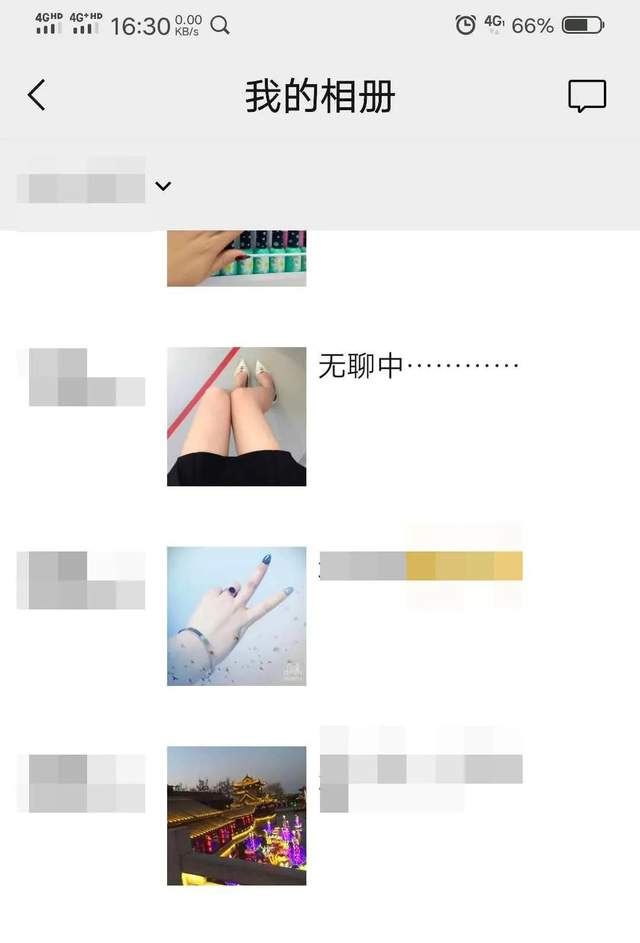Expand the year dropdown chevron
Screen dimensions: 640x943
click(x=164, y=186)
